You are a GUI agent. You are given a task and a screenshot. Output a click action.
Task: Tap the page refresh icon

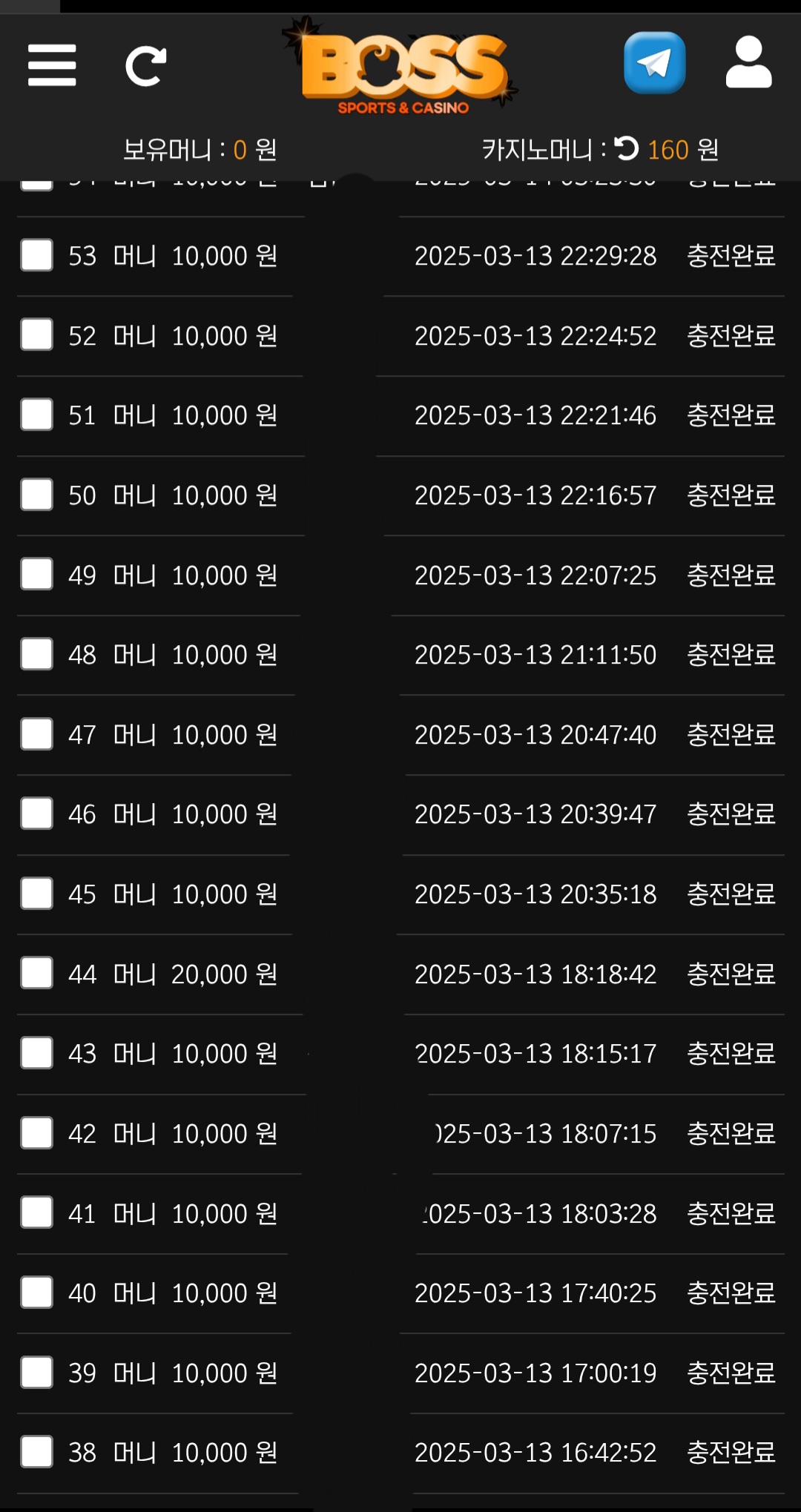145,66
